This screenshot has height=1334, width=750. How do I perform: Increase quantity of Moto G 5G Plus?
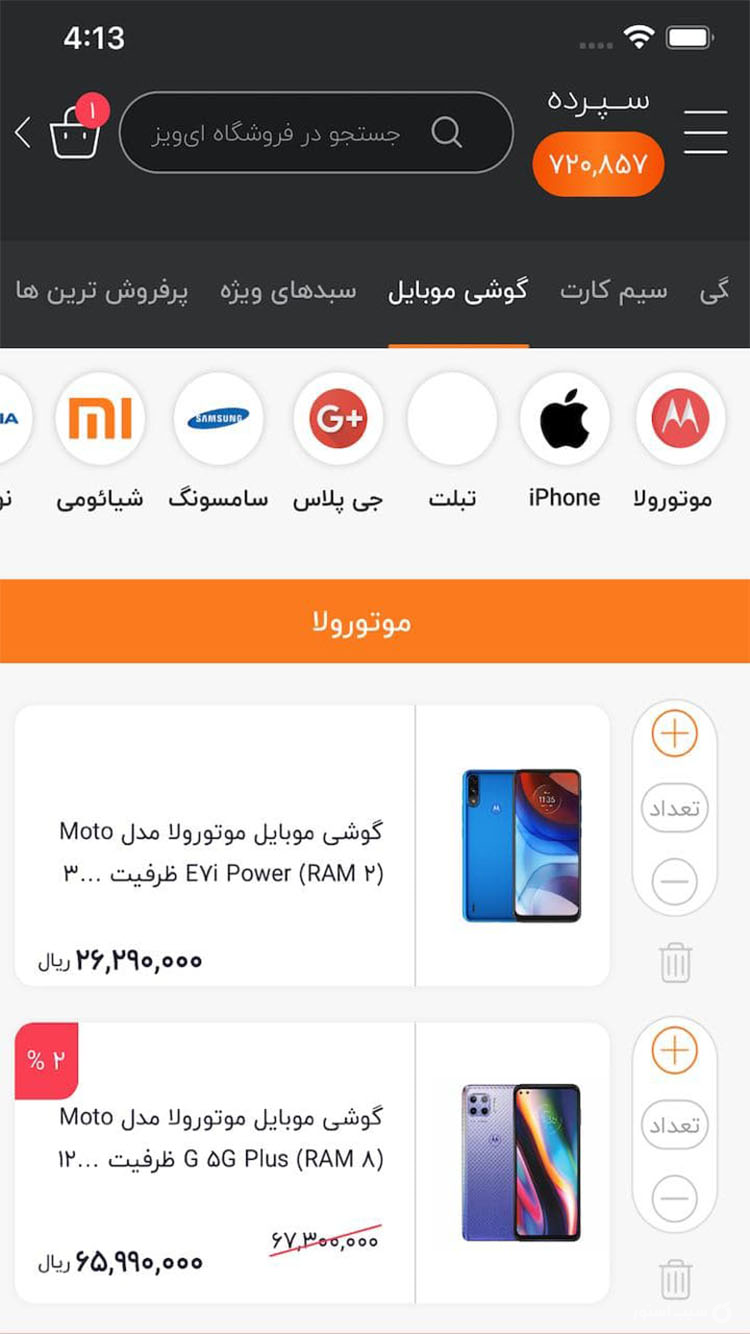(675, 1052)
